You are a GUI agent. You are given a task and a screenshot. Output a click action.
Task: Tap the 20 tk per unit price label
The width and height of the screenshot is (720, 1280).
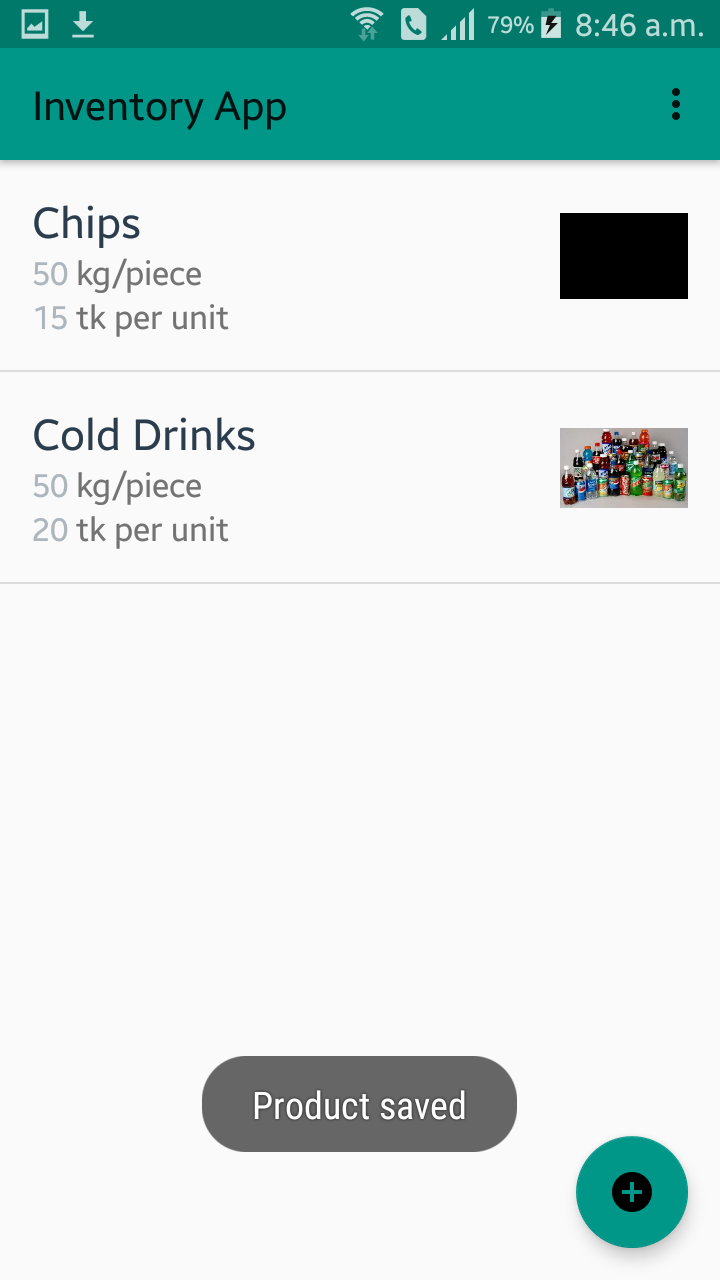click(x=130, y=530)
